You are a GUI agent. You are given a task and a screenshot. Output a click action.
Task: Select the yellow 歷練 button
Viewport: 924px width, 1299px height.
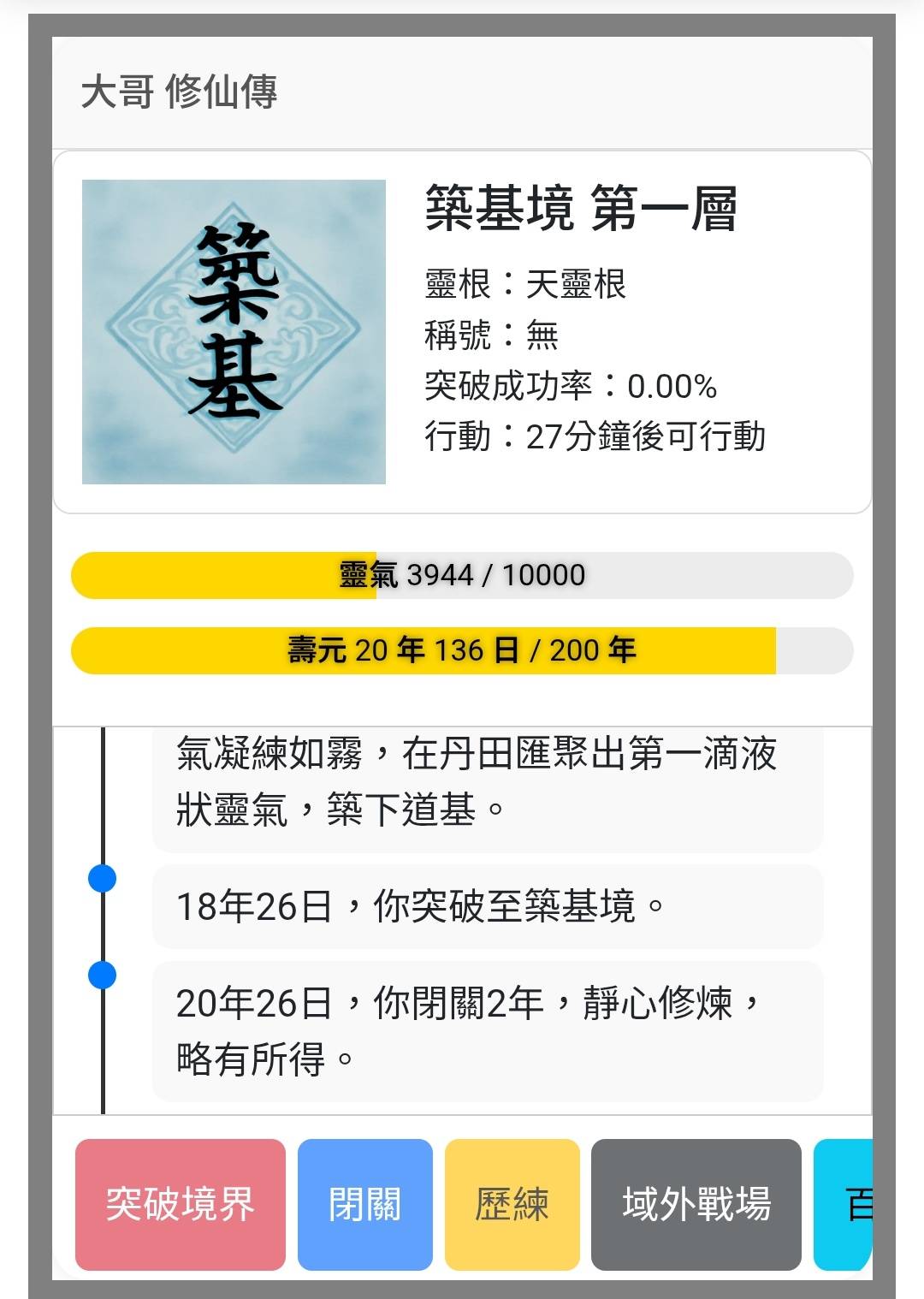pos(512,1204)
